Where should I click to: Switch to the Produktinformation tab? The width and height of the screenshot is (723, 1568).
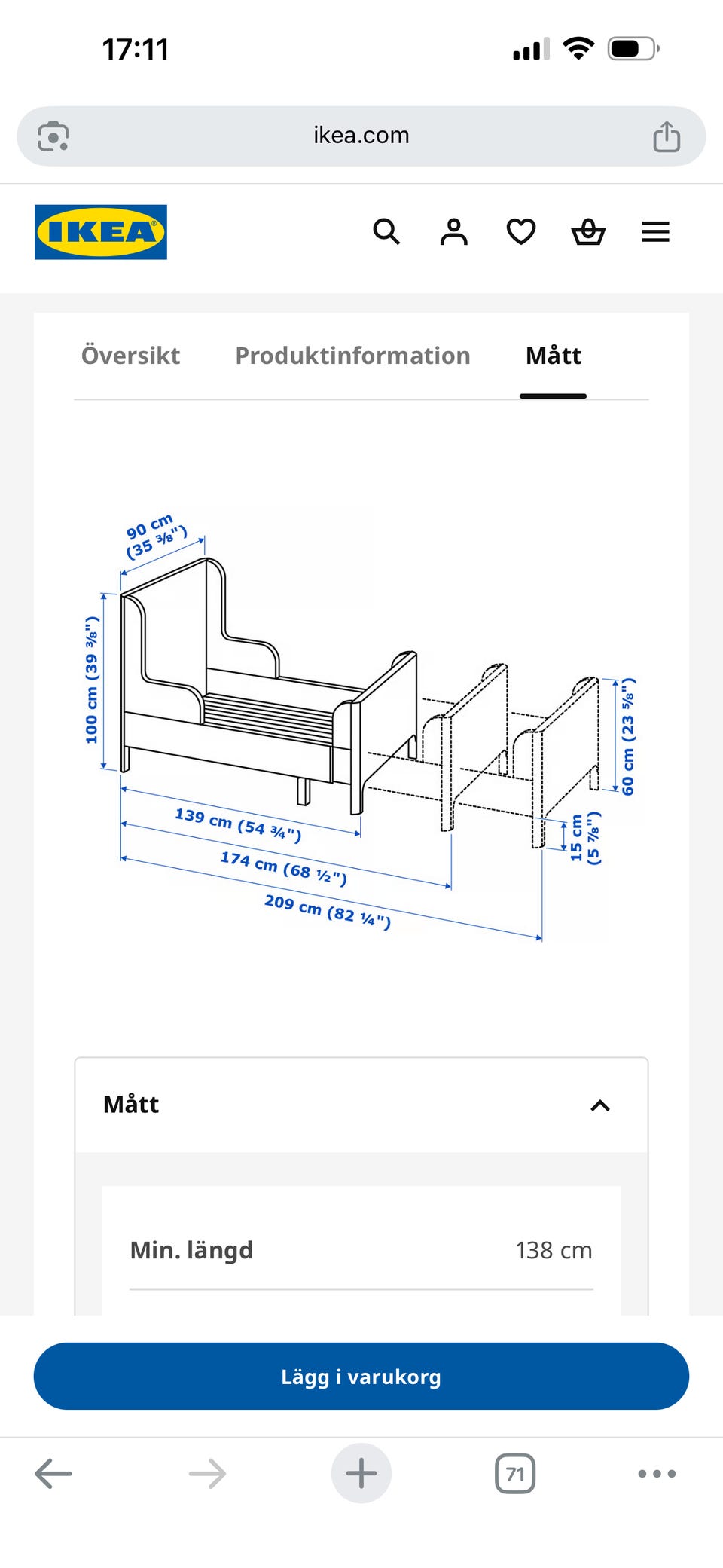(352, 356)
